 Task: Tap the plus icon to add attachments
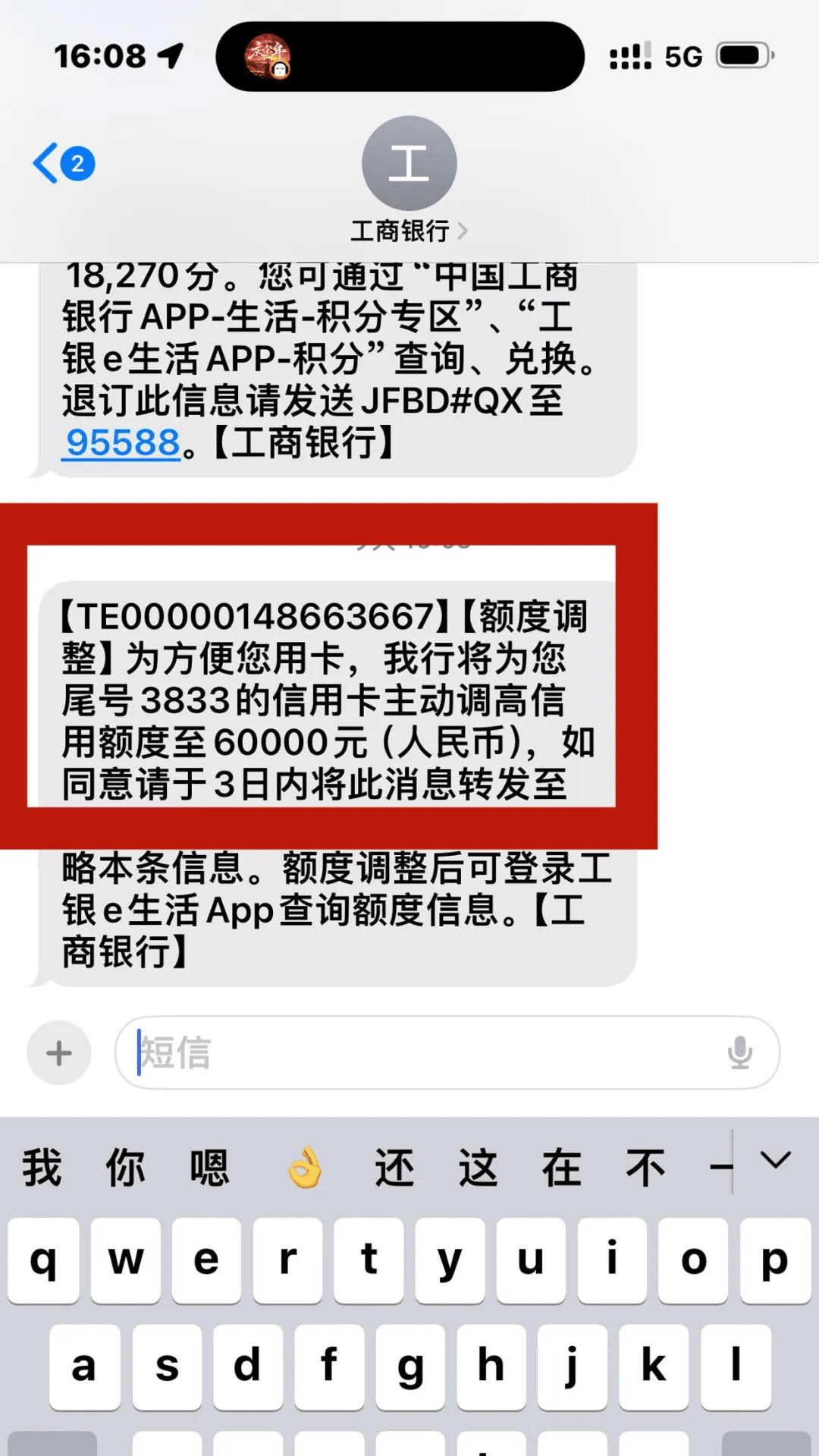[58, 1052]
